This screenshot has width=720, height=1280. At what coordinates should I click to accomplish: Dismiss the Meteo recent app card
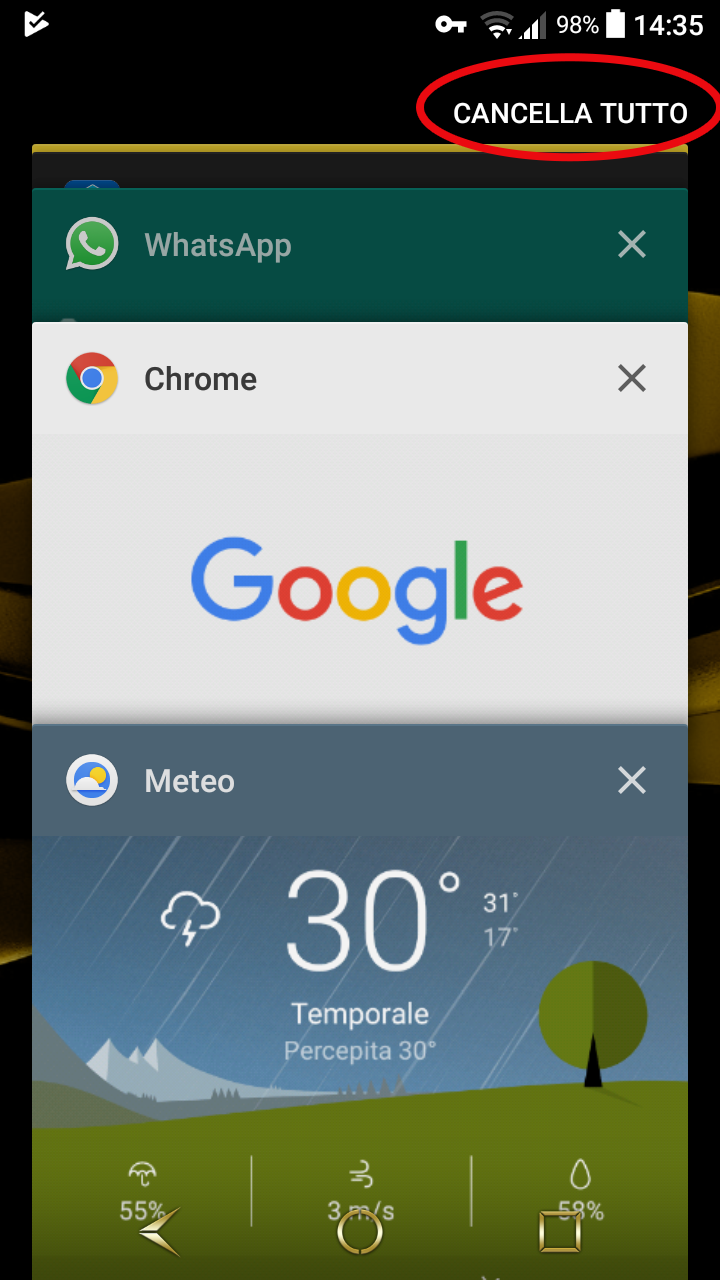tap(632, 780)
